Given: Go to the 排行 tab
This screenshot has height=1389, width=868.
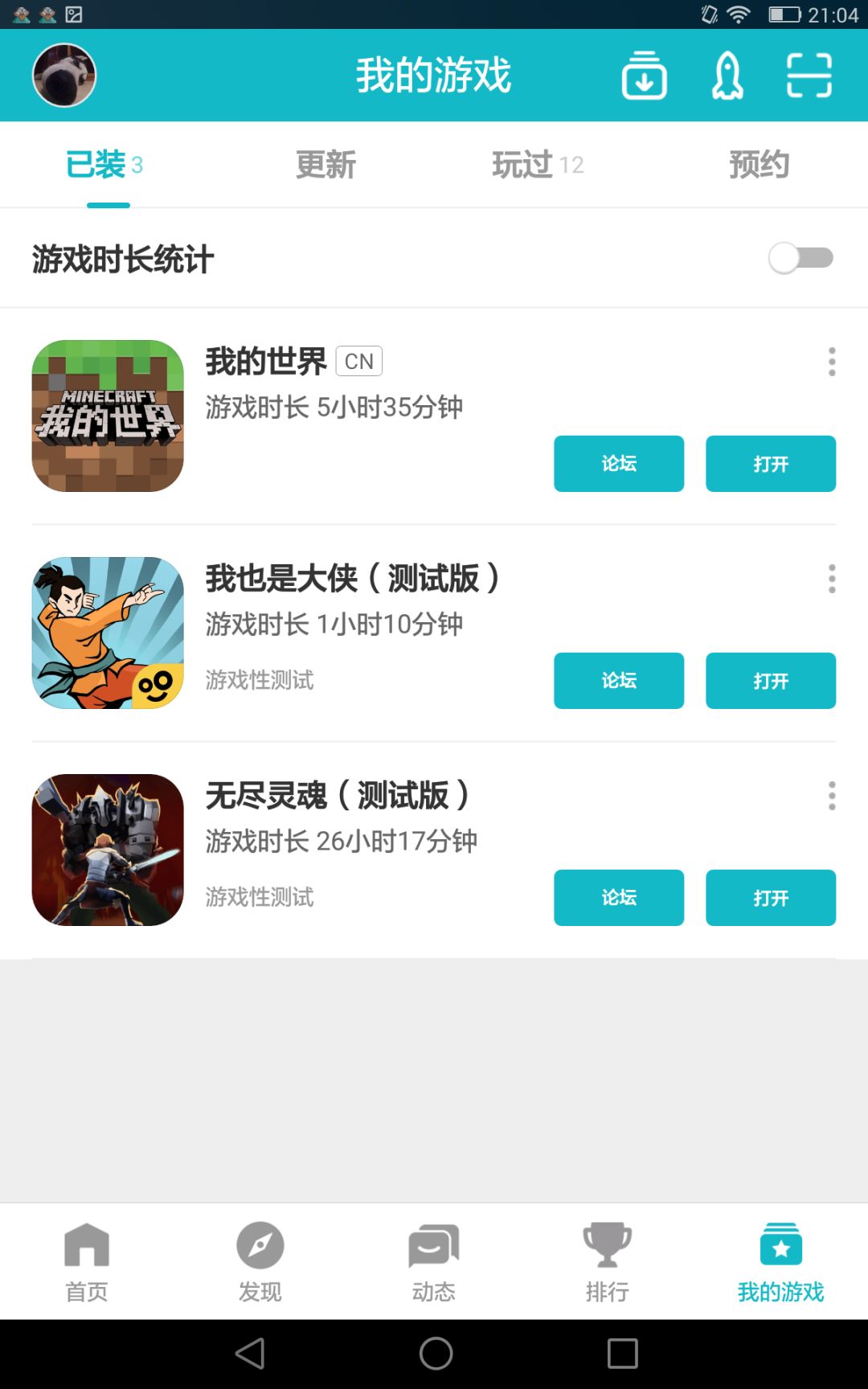Looking at the screenshot, I should pos(608,1262).
